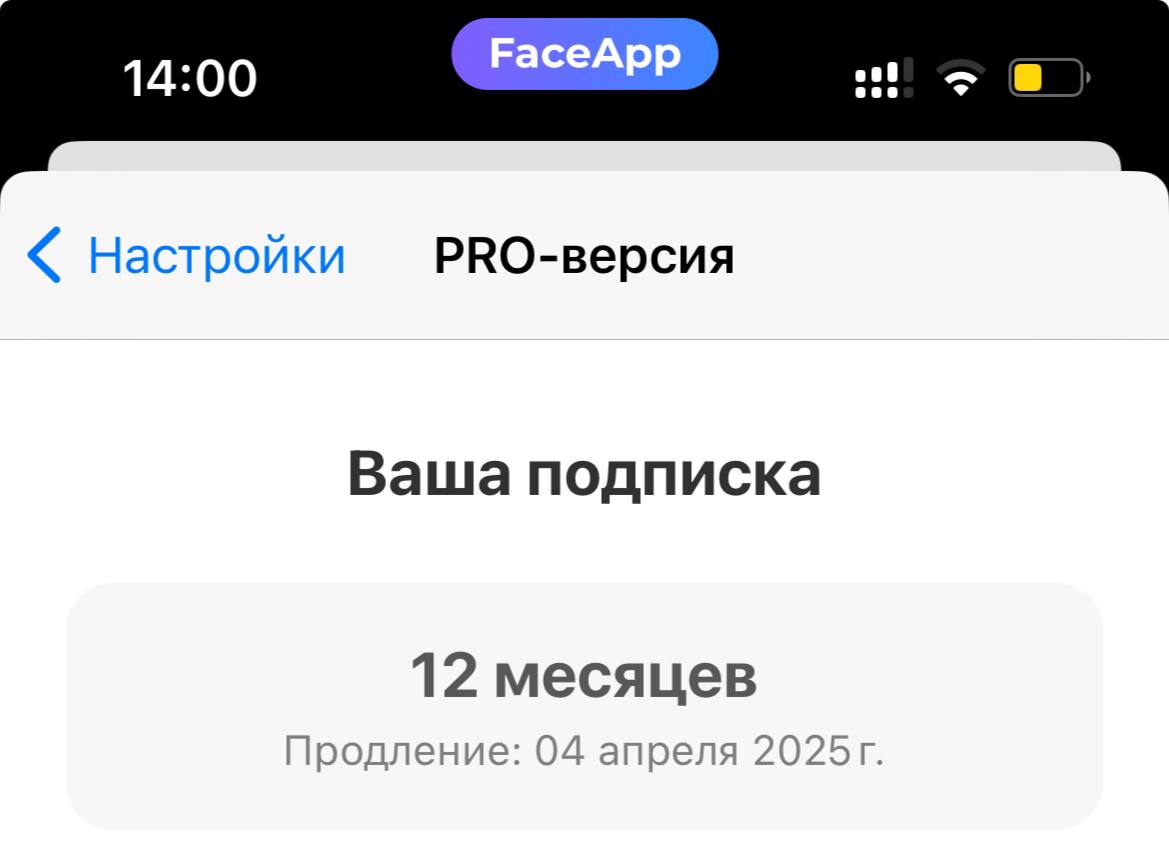Screen dimensions: 1169x866
Task: Return to FaceApp via the status bar pill
Action: (x=584, y=54)
